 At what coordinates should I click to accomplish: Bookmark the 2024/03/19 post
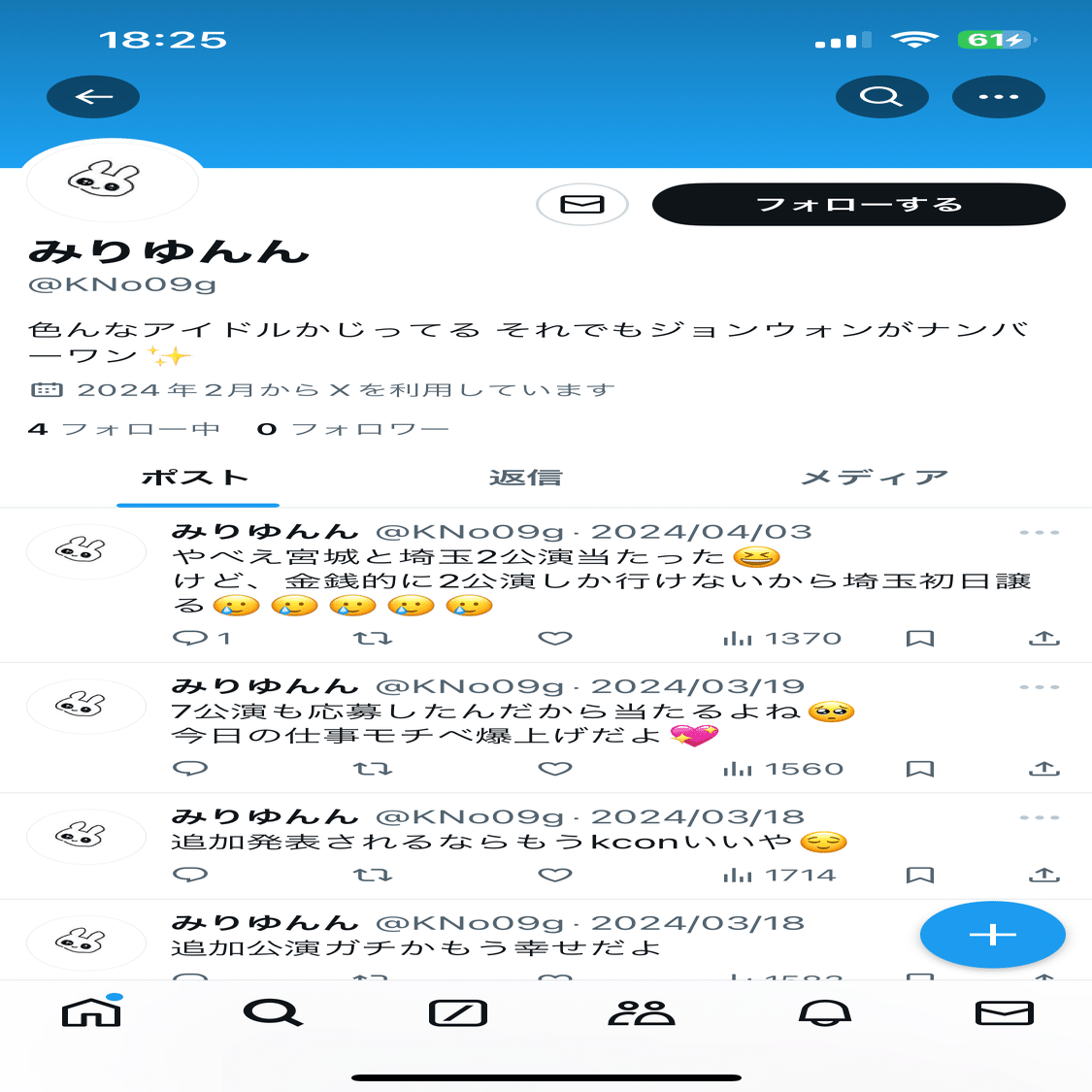(919, 769)
